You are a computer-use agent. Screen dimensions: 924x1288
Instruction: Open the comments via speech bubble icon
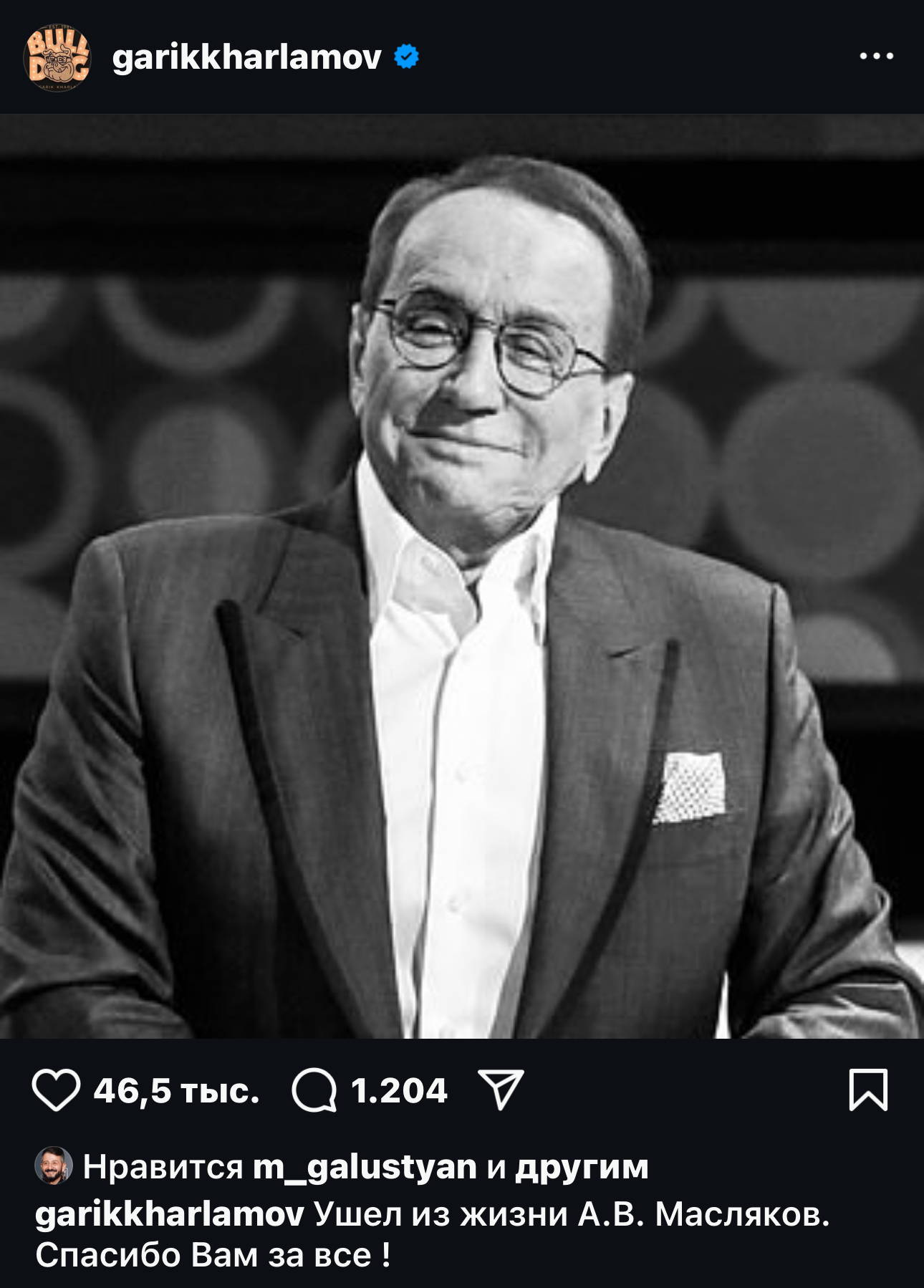(x=314, y=1090)
